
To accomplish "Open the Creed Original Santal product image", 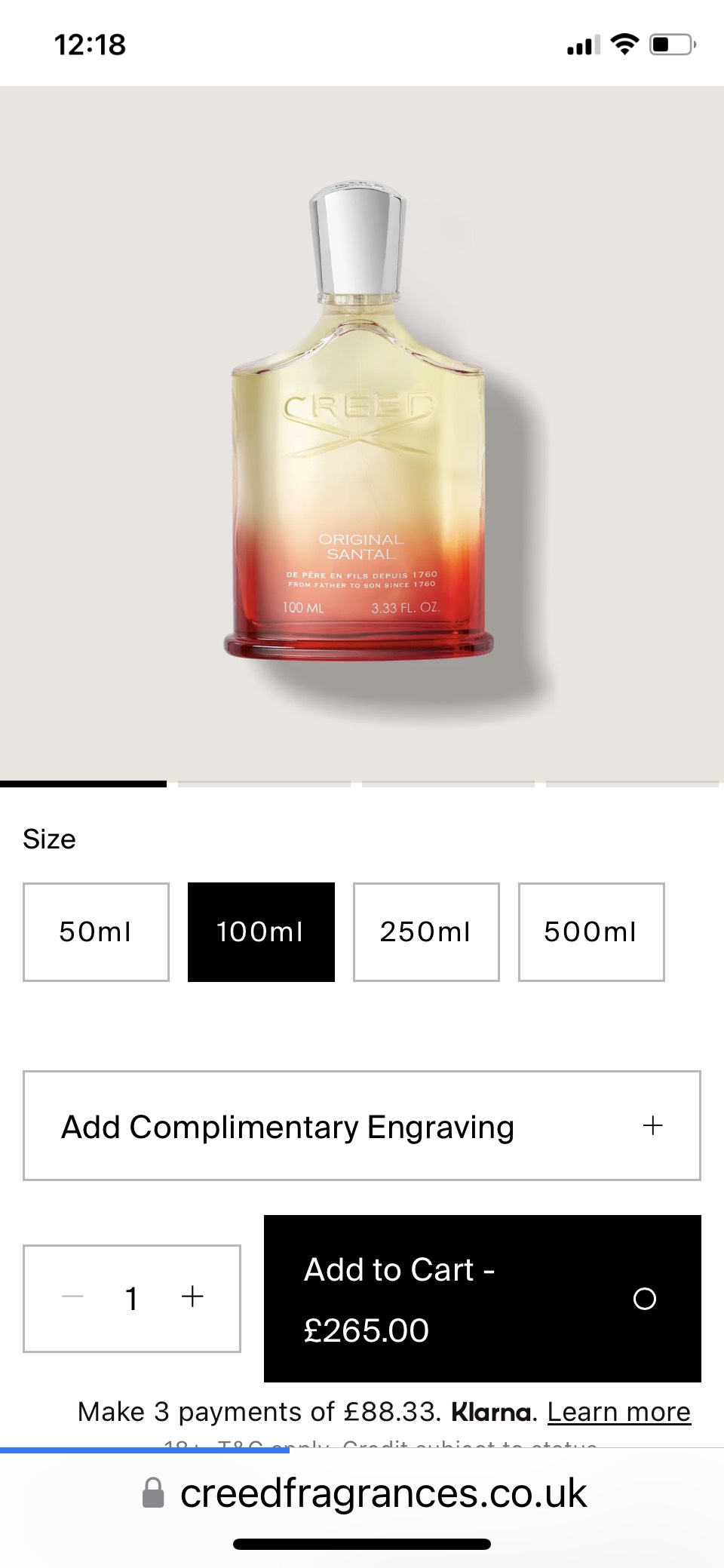I will point(360,430).
